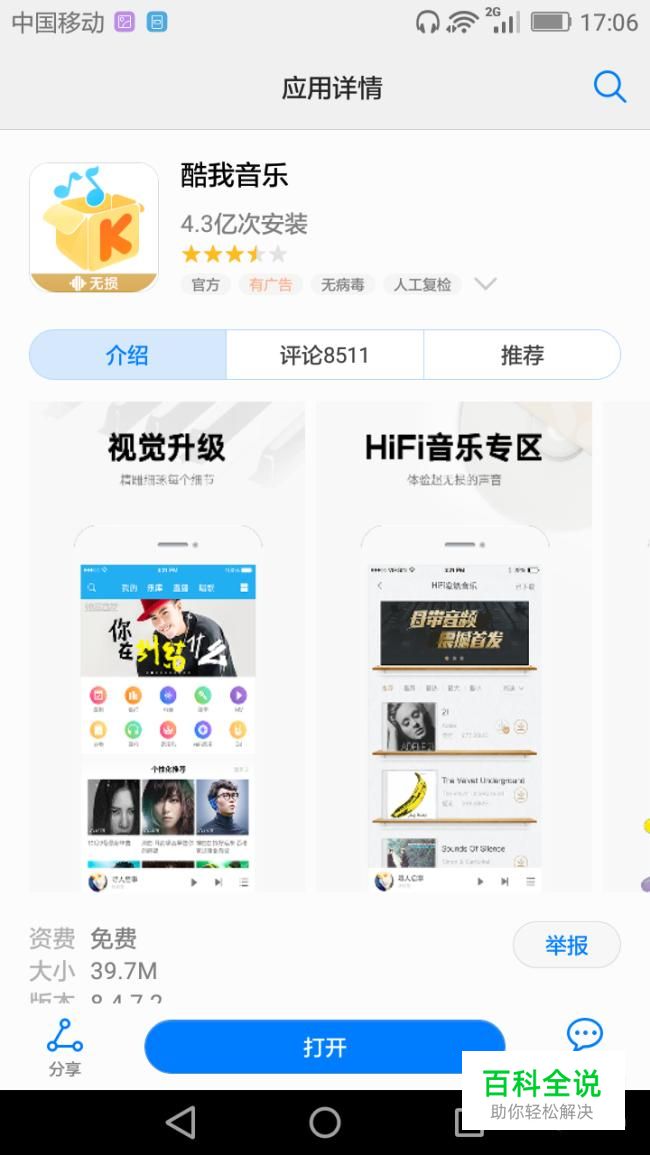
Task: Open the search magnifier icon
Action: tap(609, 88)
